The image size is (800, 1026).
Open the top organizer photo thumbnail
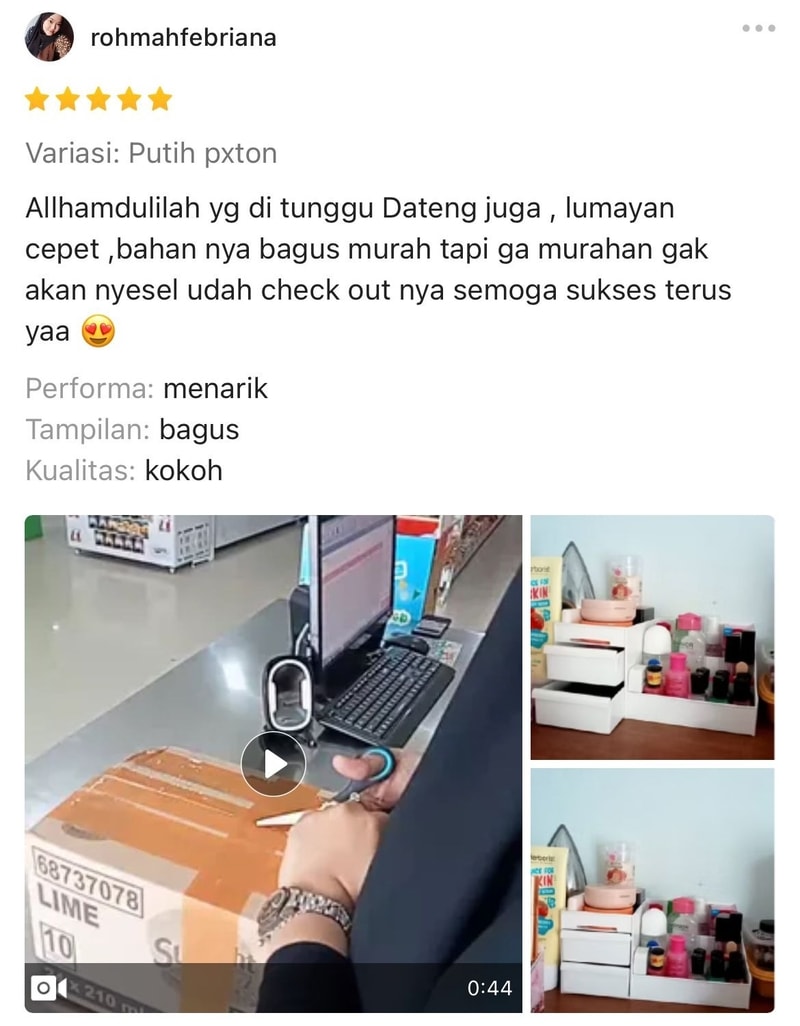click(652, 637)
